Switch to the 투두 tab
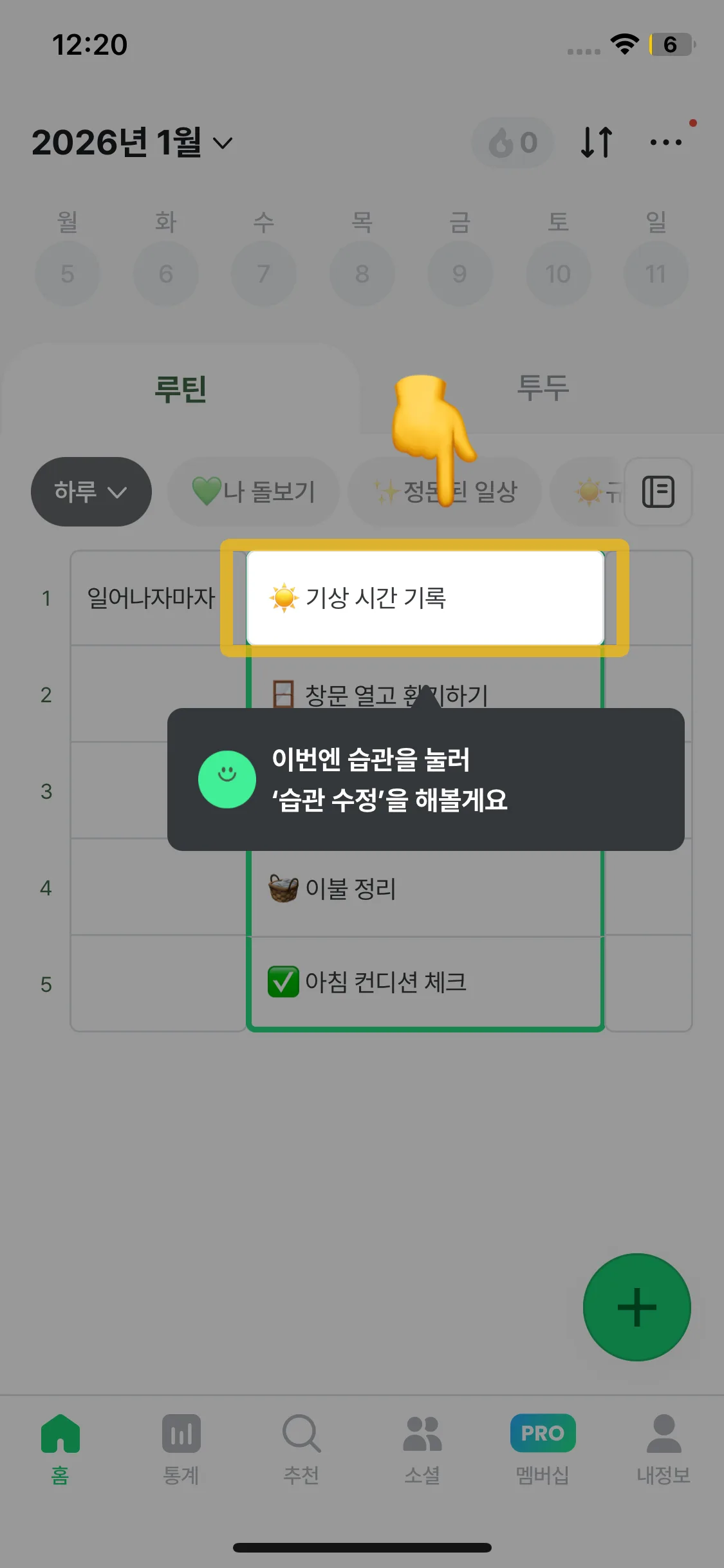 [543, 388]
